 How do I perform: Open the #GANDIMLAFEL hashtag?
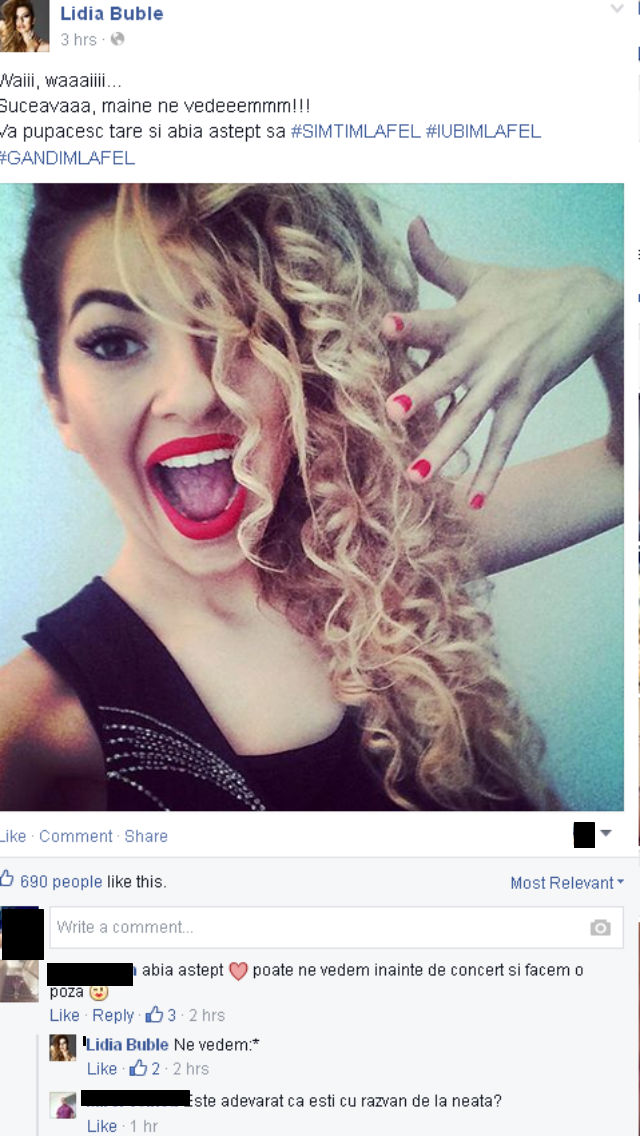click(x=67, y=157)
